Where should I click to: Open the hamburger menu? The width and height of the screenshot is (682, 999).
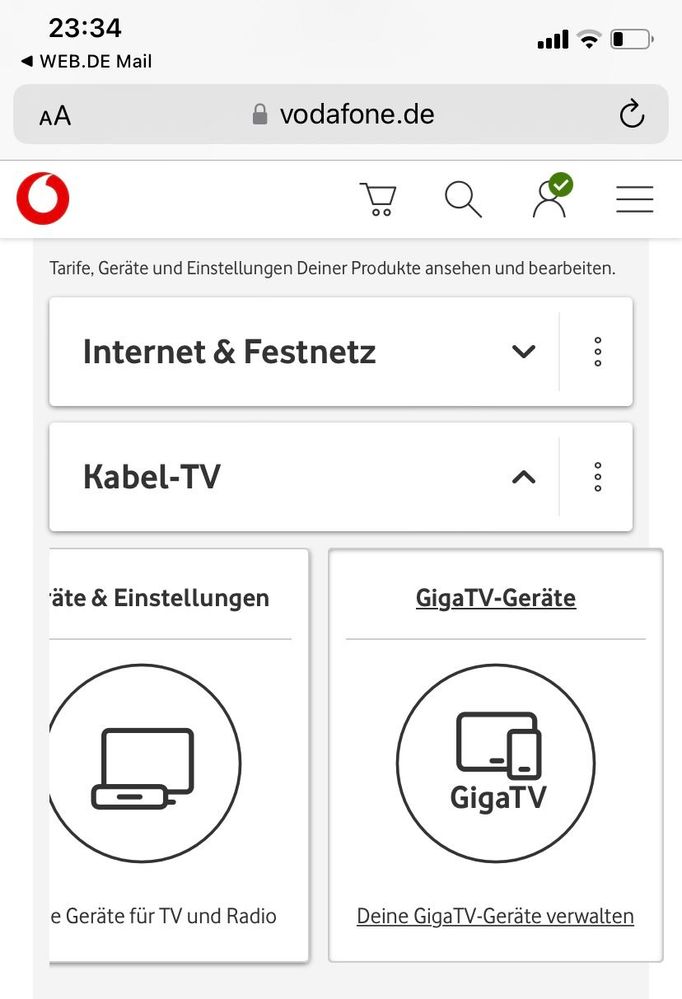coord(634,199)
